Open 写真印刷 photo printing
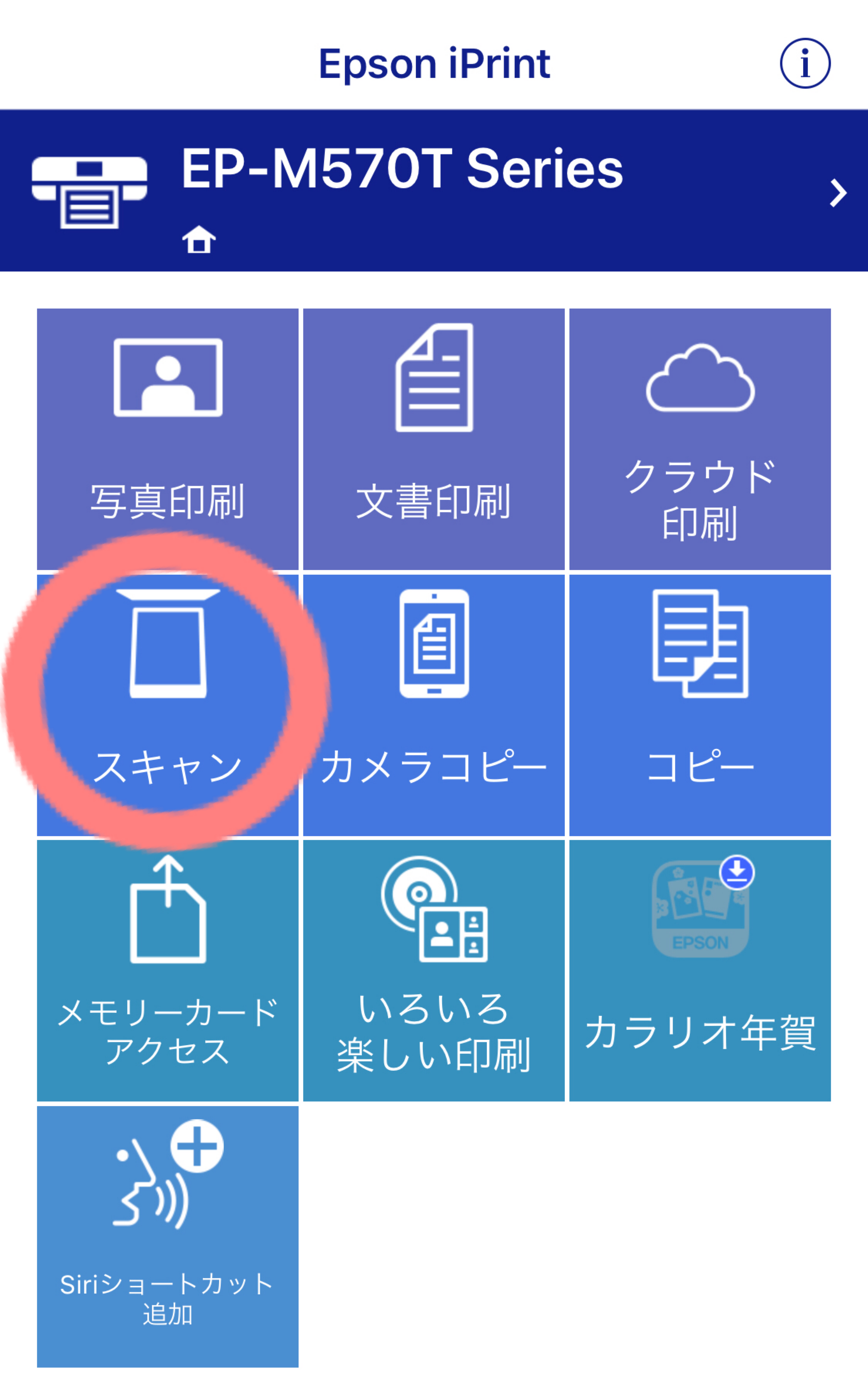The height and width of the screenshot is (1400, 868). [168, 439]
